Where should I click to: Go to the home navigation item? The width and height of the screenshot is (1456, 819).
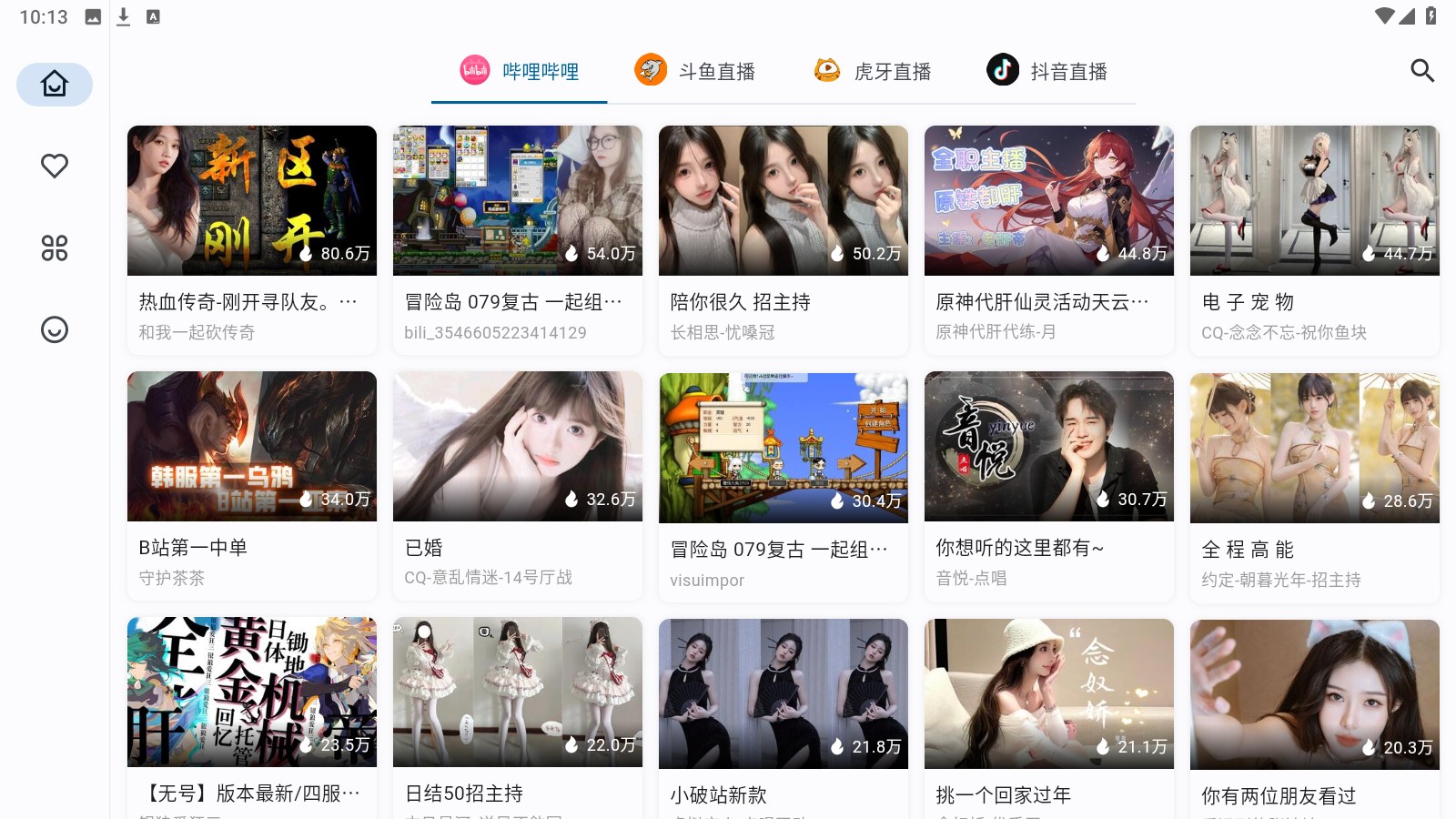[55, 85]
